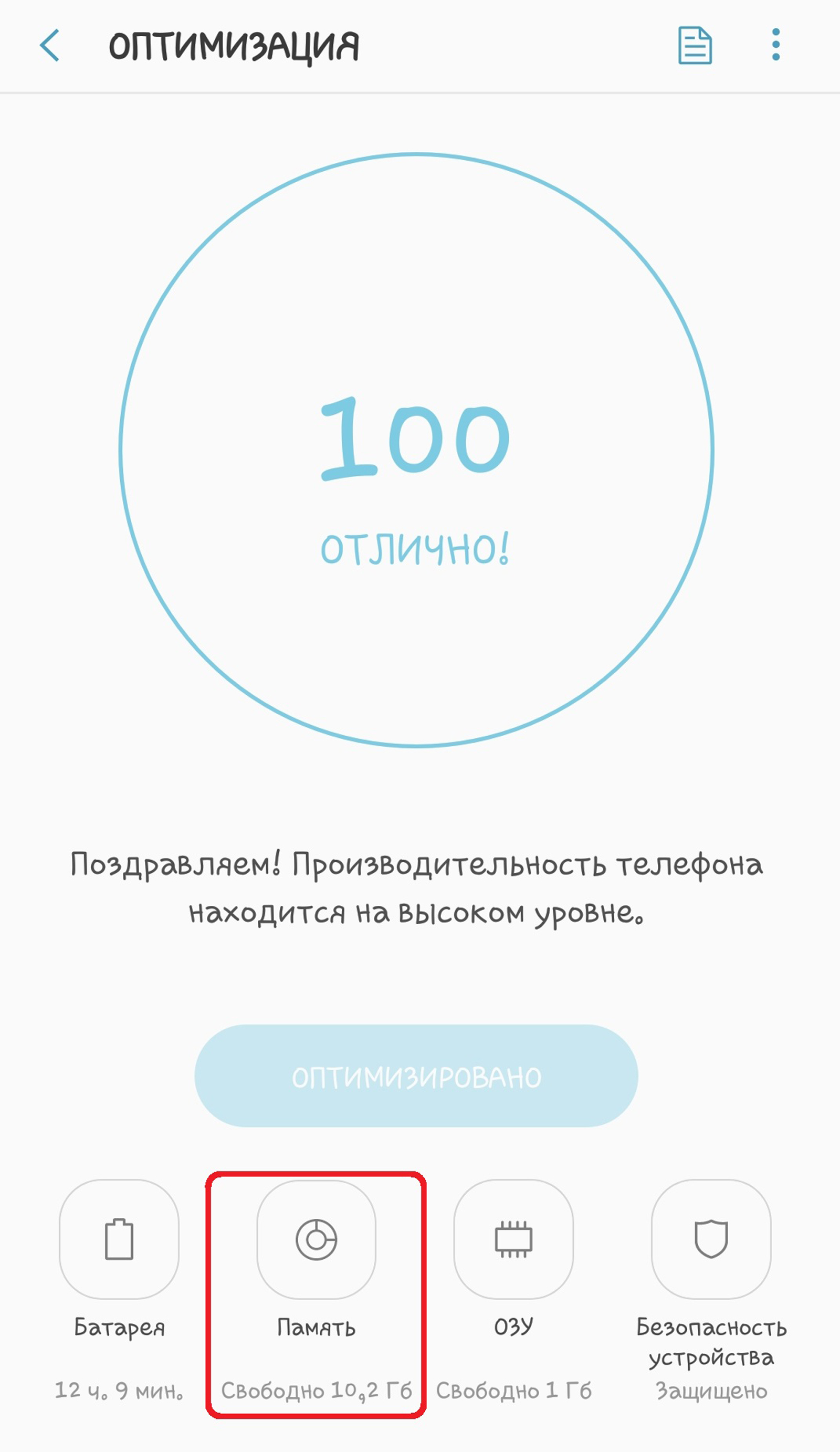Open the report document icon
Screen dimensions: 840x1452
click(x=695, y=45)
